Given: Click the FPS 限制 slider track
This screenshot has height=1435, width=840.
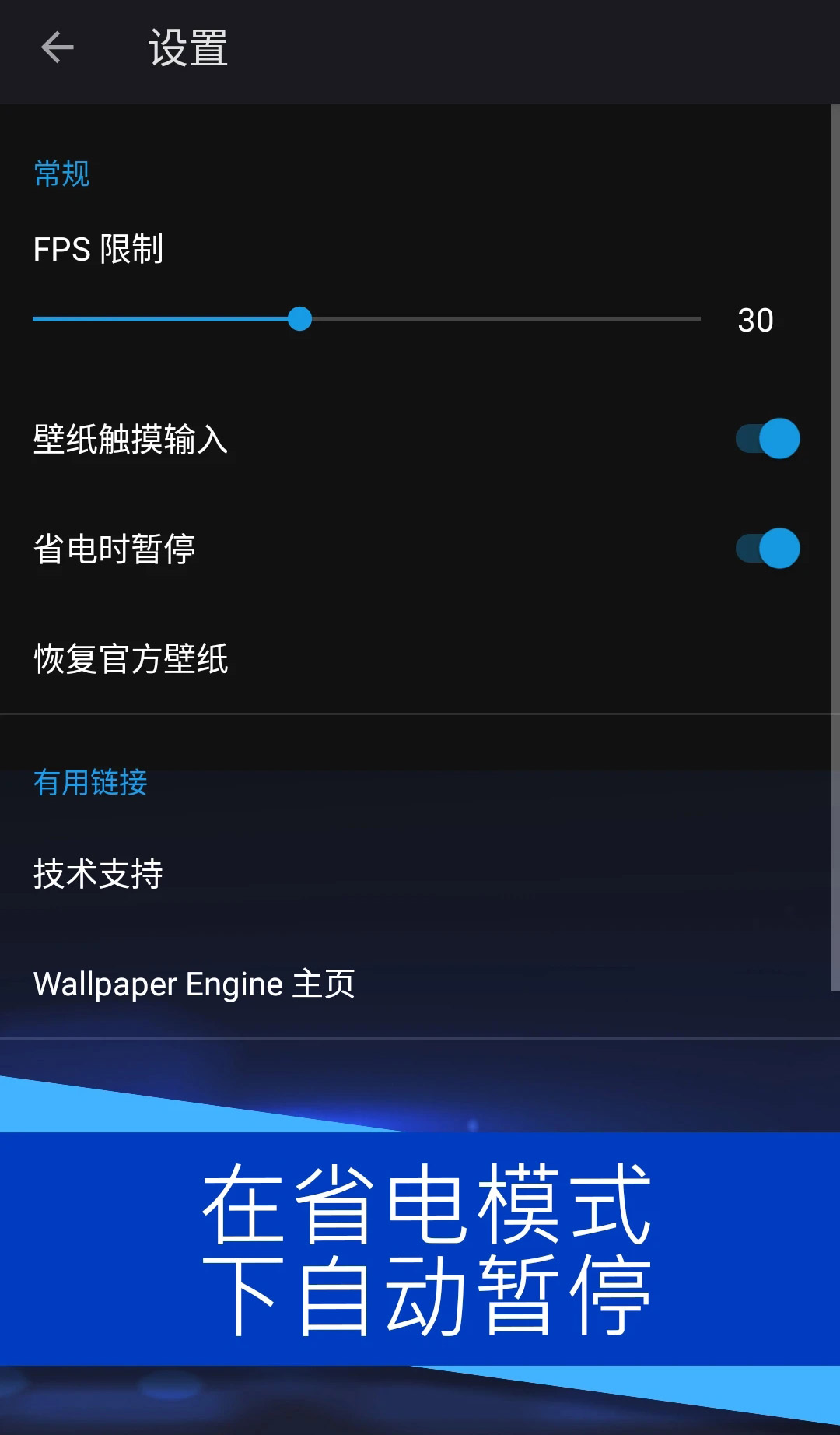Looking at the screenshot, I should point(467,319).
